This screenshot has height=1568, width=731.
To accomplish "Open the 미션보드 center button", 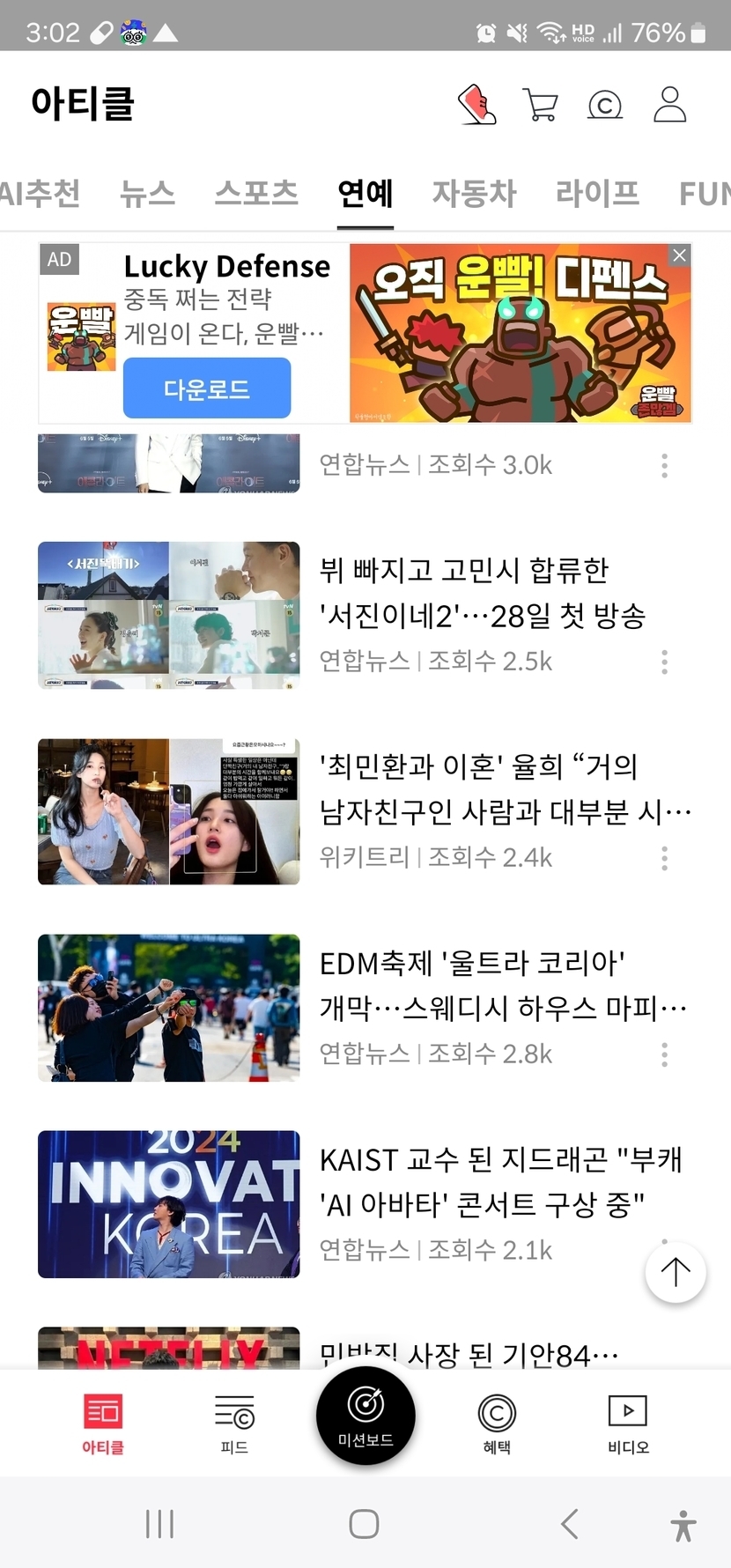I will (365, 1416).
